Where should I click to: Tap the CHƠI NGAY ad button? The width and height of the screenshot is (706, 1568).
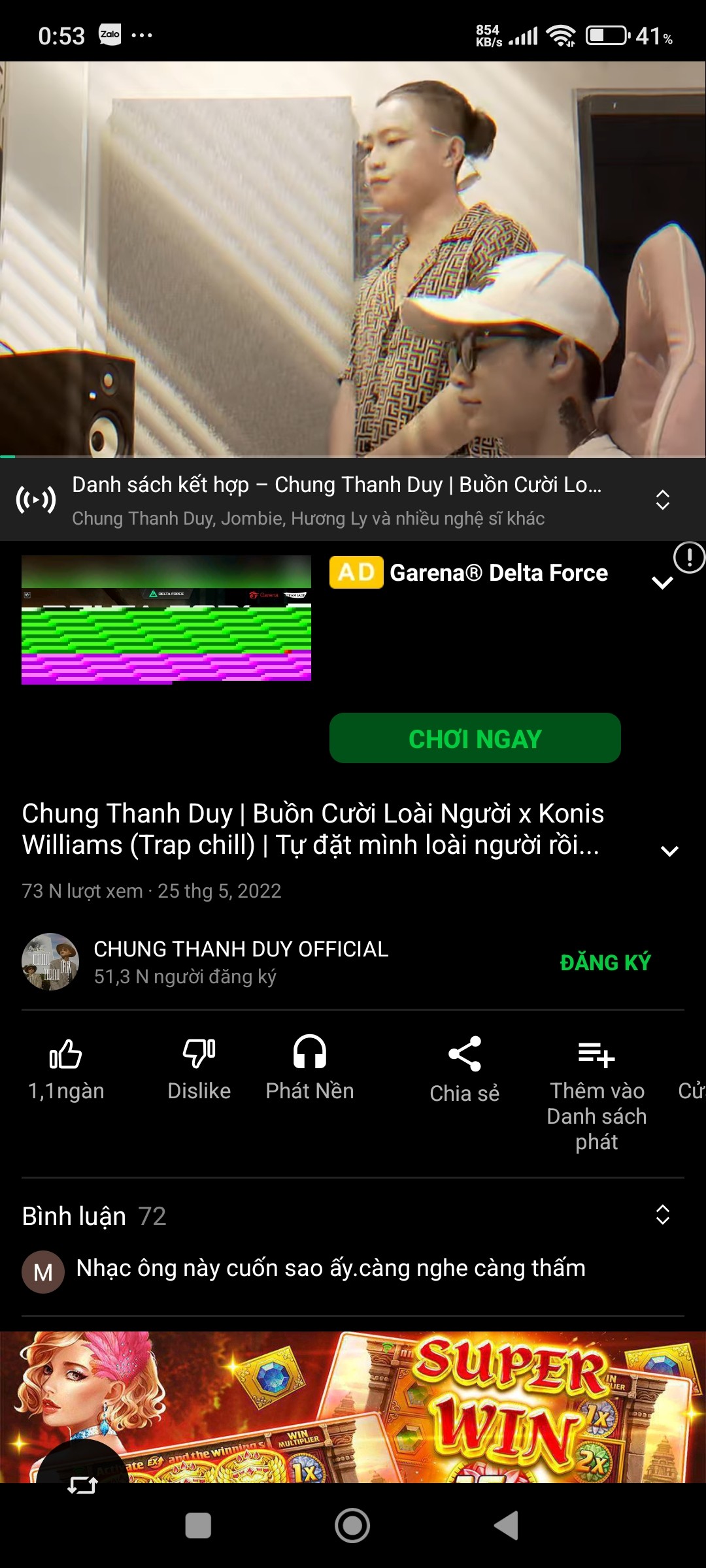475,738
